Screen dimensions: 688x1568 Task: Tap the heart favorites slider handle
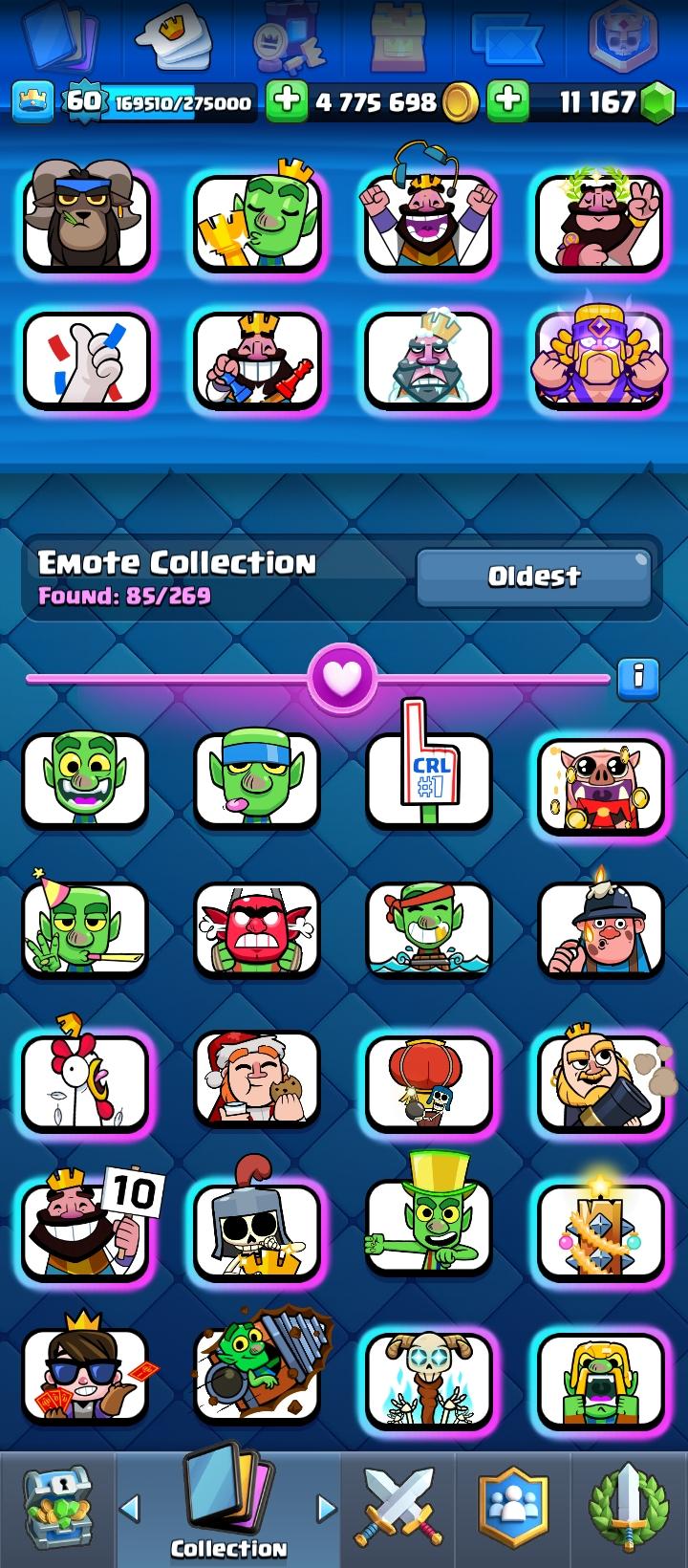pyautogui.click(x=343, y=679)
